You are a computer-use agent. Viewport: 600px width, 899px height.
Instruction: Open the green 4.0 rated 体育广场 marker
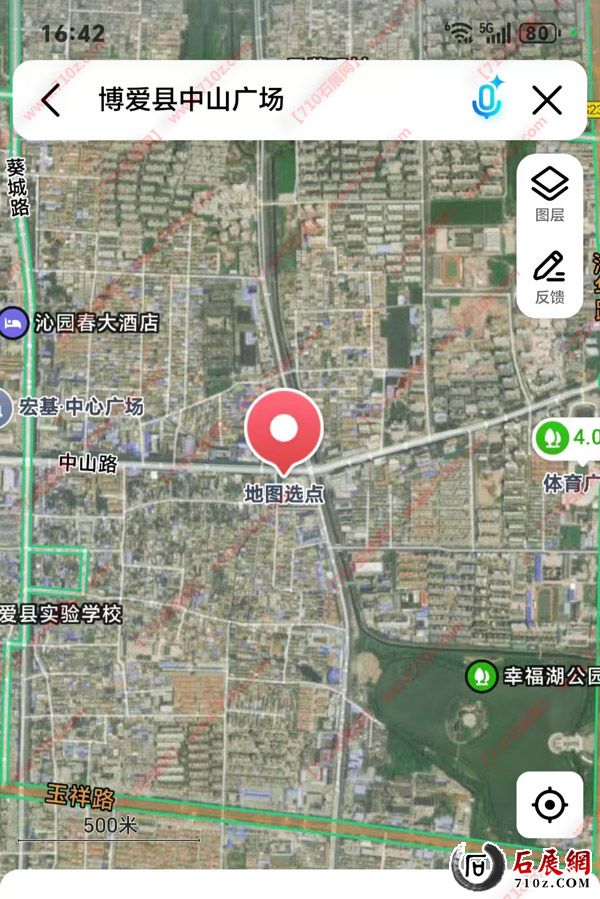[x=551, y=437]
